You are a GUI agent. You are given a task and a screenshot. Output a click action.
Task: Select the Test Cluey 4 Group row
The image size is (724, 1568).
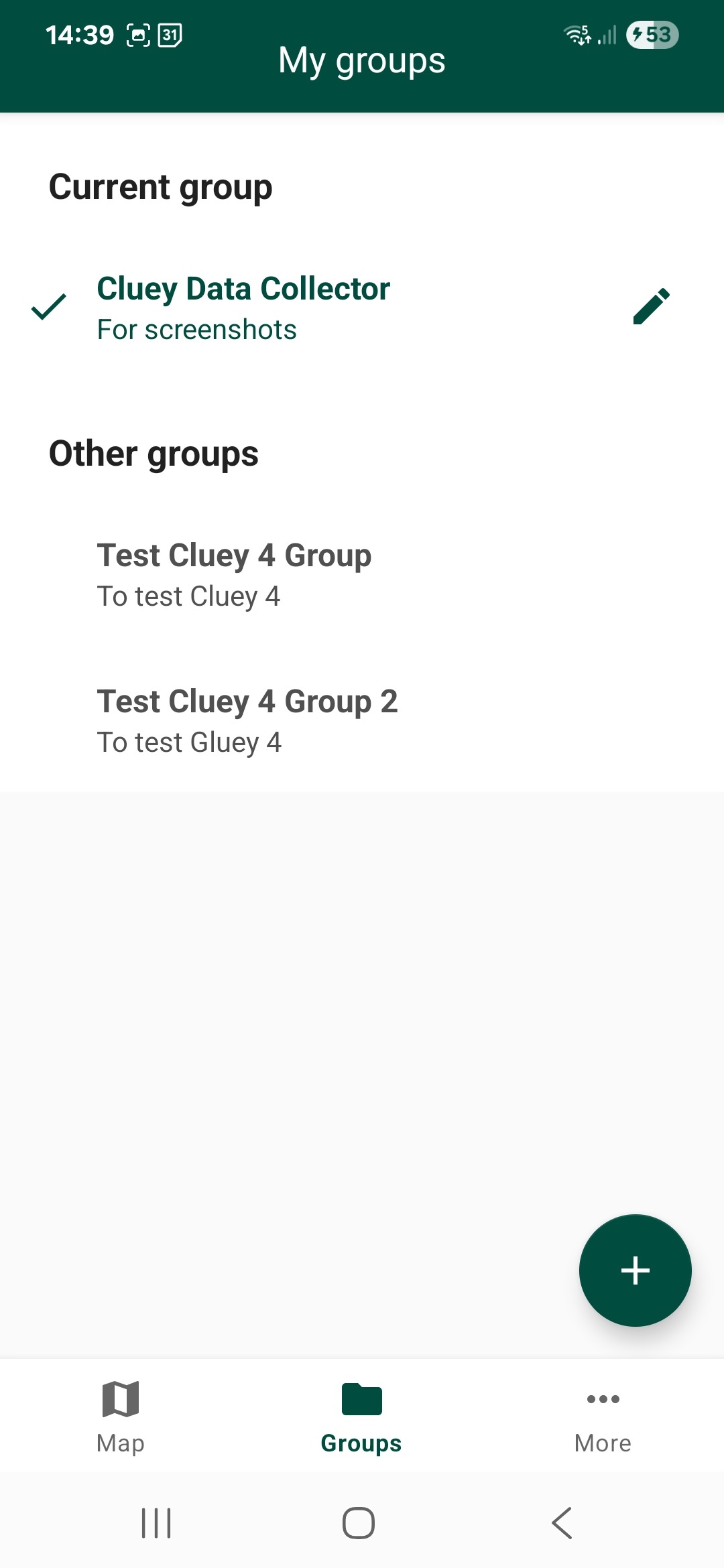click(362, 574)
